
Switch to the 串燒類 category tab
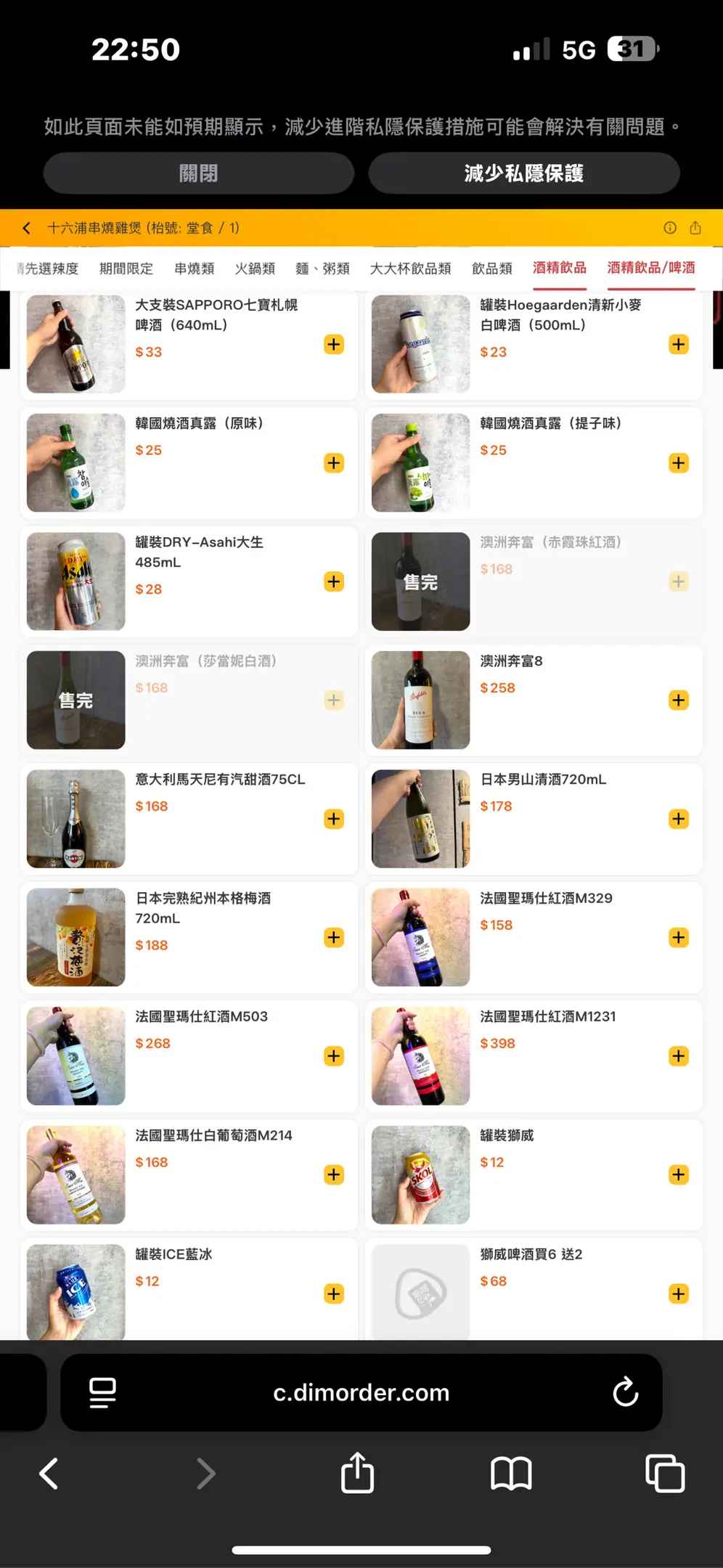pos(194,269)
